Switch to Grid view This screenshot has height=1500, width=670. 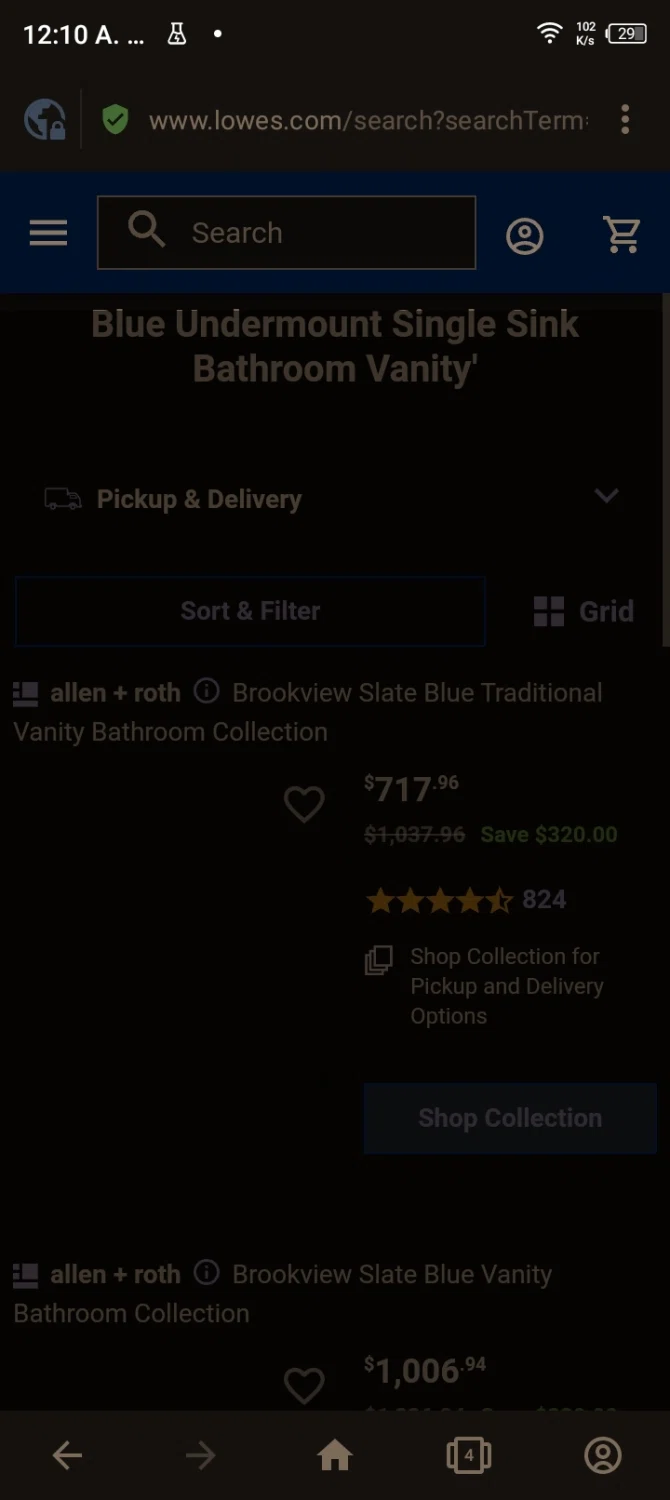(584, 611)
